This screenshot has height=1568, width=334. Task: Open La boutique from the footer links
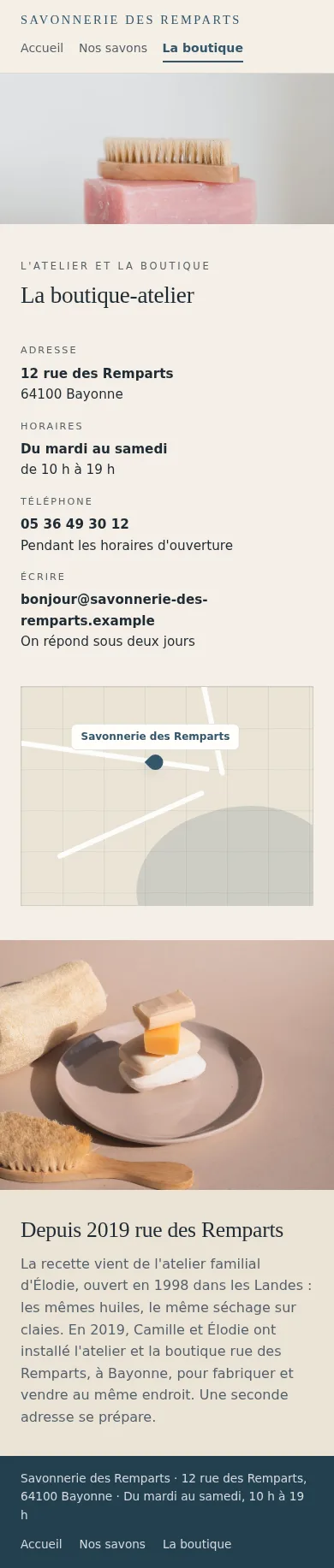coord(197,1544)
